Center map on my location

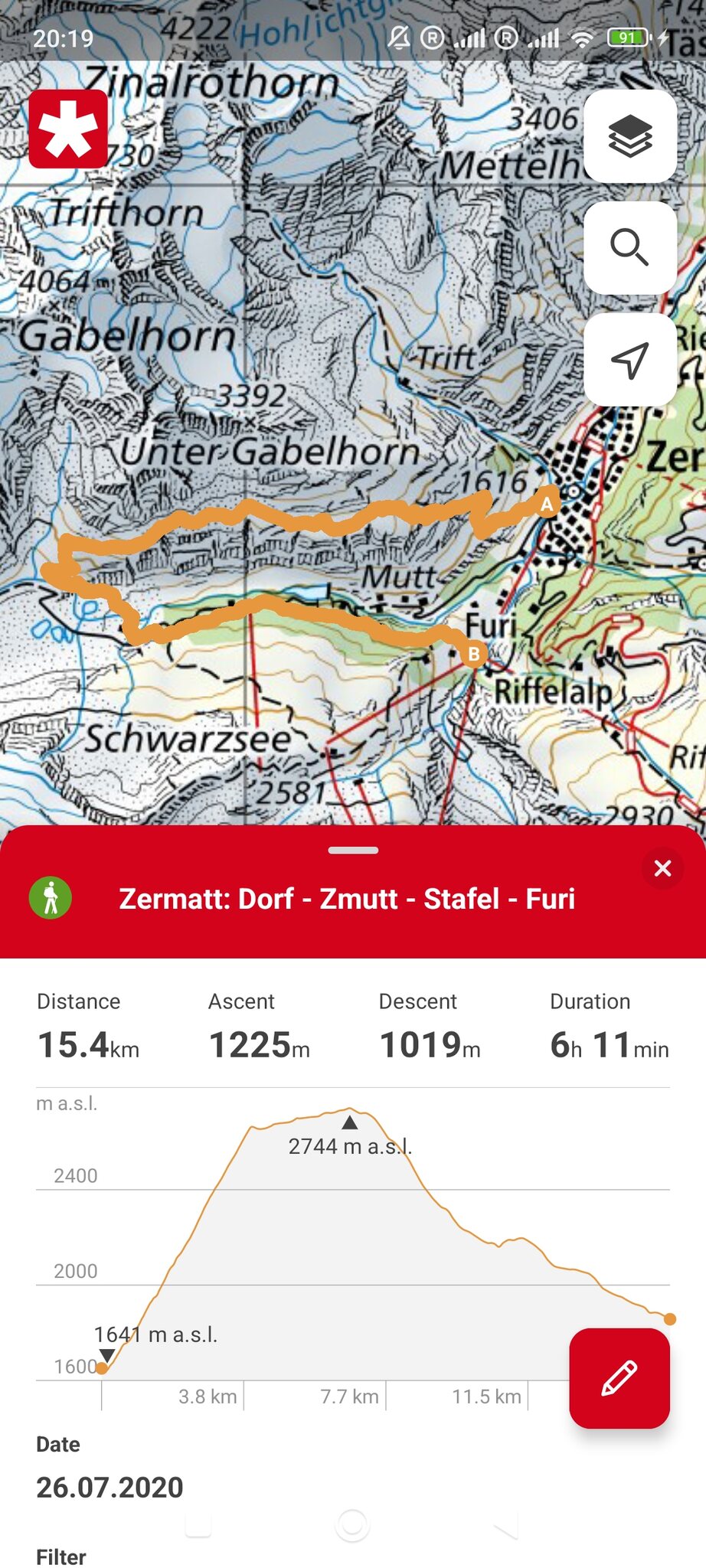[x=629, y=360]
